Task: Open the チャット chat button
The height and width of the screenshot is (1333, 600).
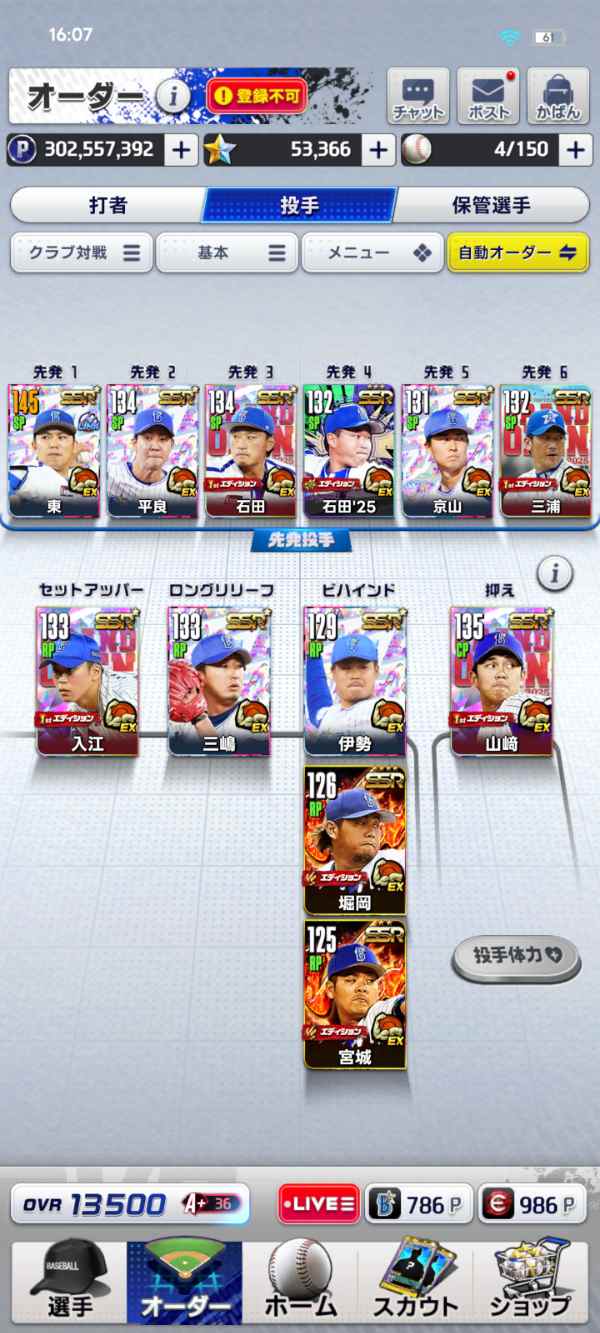Action: pos(418,96)
